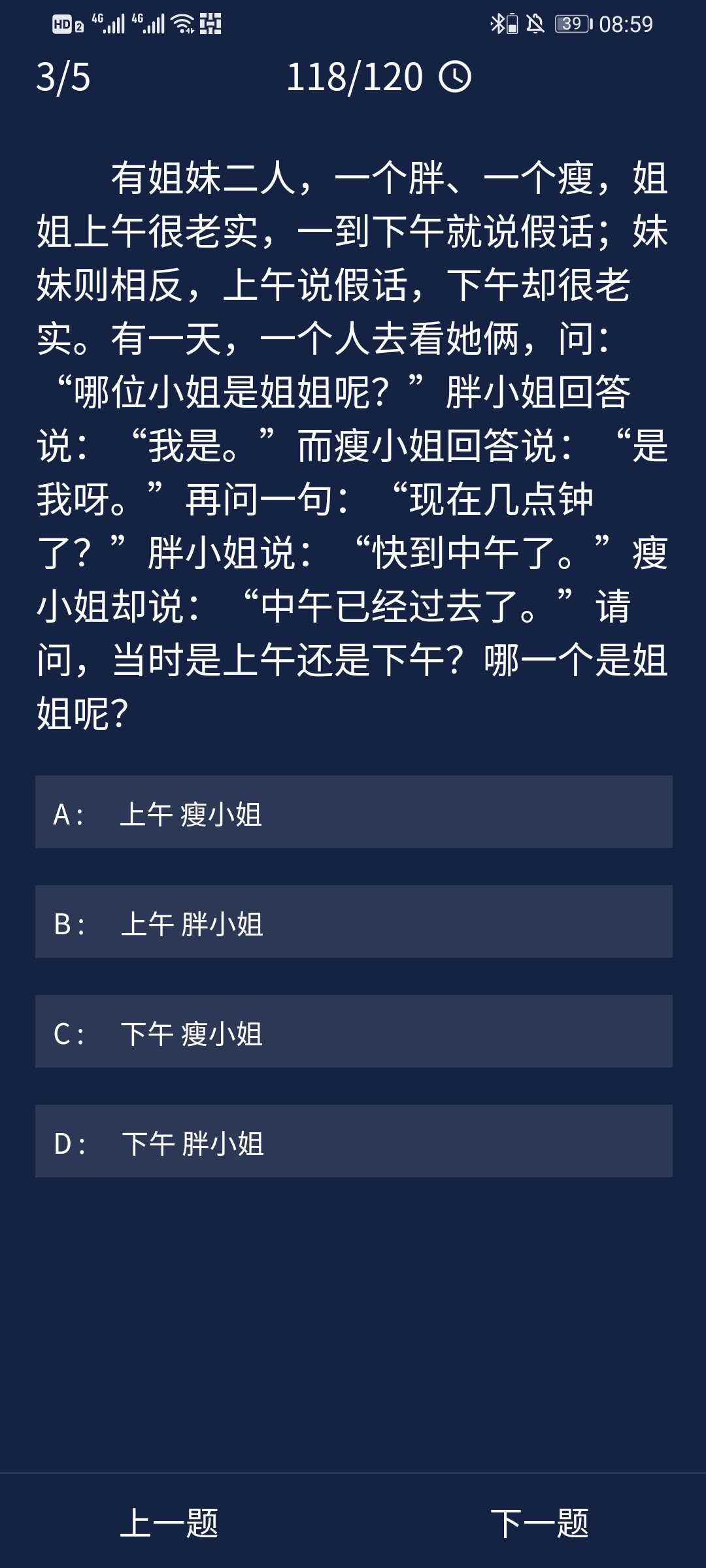Advance to the next question 下一题
Image resolution: width=706 pixels, height=1568 pixels.
pos(539,1524)
